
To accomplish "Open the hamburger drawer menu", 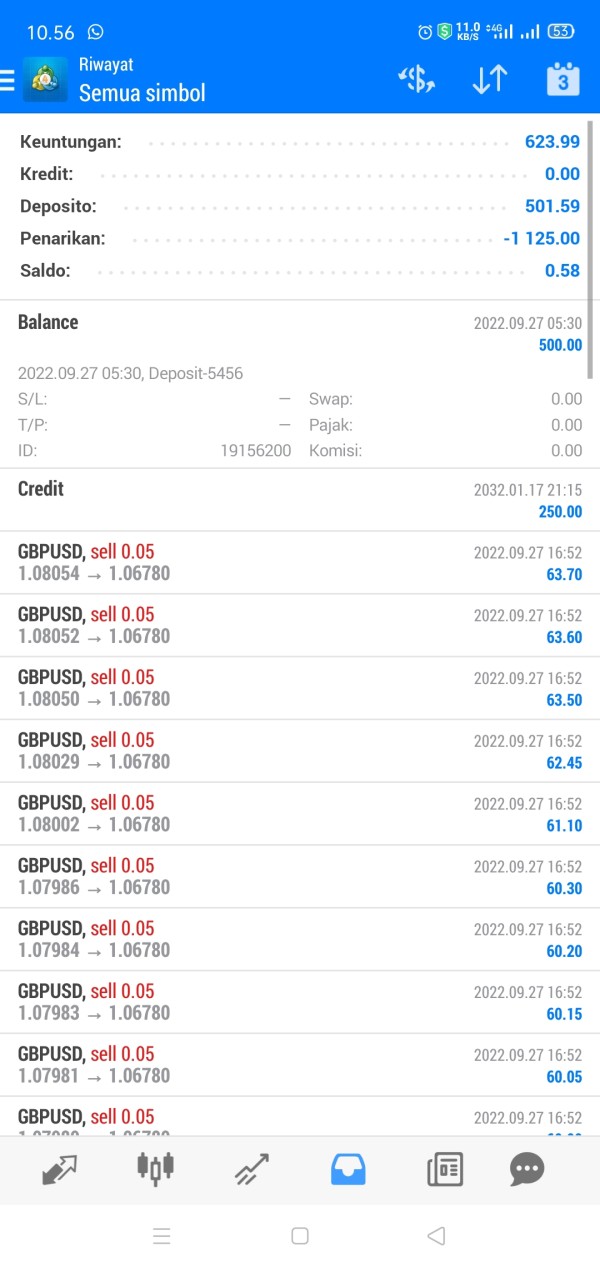I will (x=8, y=80).
